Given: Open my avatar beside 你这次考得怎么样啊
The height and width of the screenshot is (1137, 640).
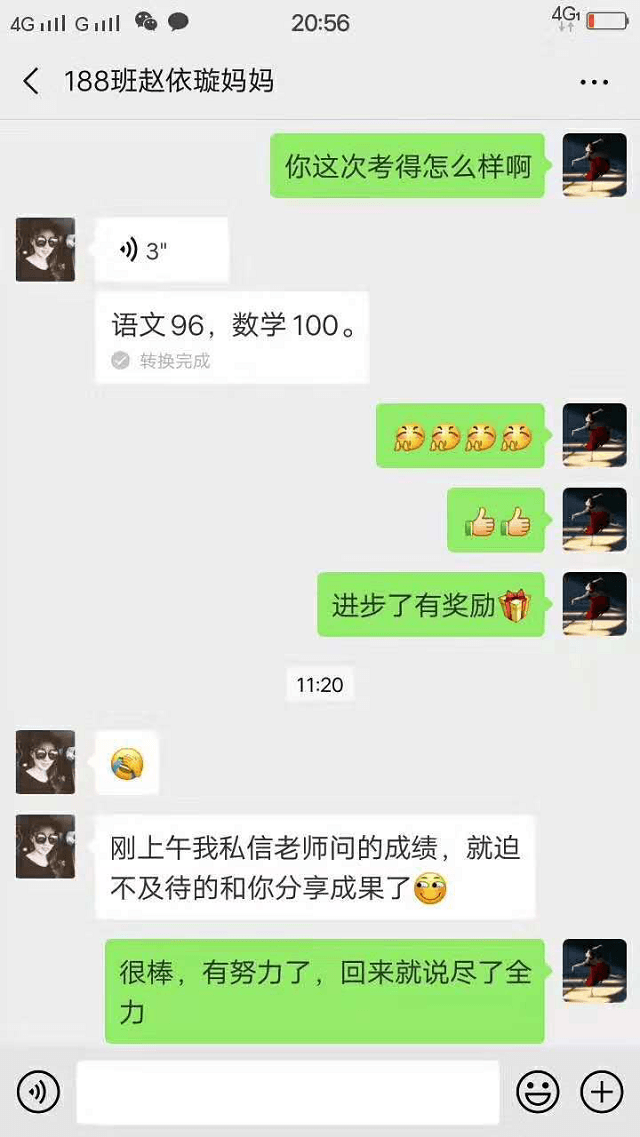Looking at the screenshot, I should coord(595,165).
